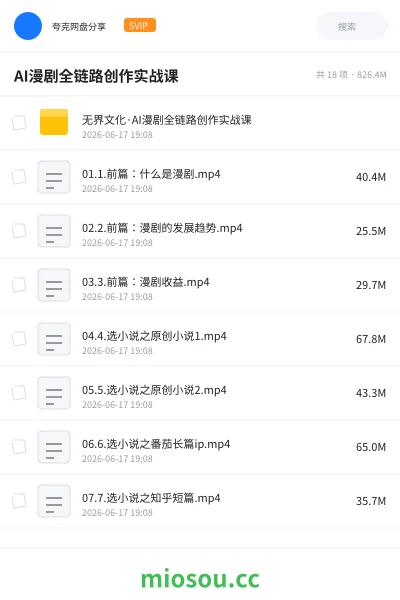Check the box for 02.2.前篇:漫剧的发展趋势.mp4
400x600 pixels.
click(19, 231)
